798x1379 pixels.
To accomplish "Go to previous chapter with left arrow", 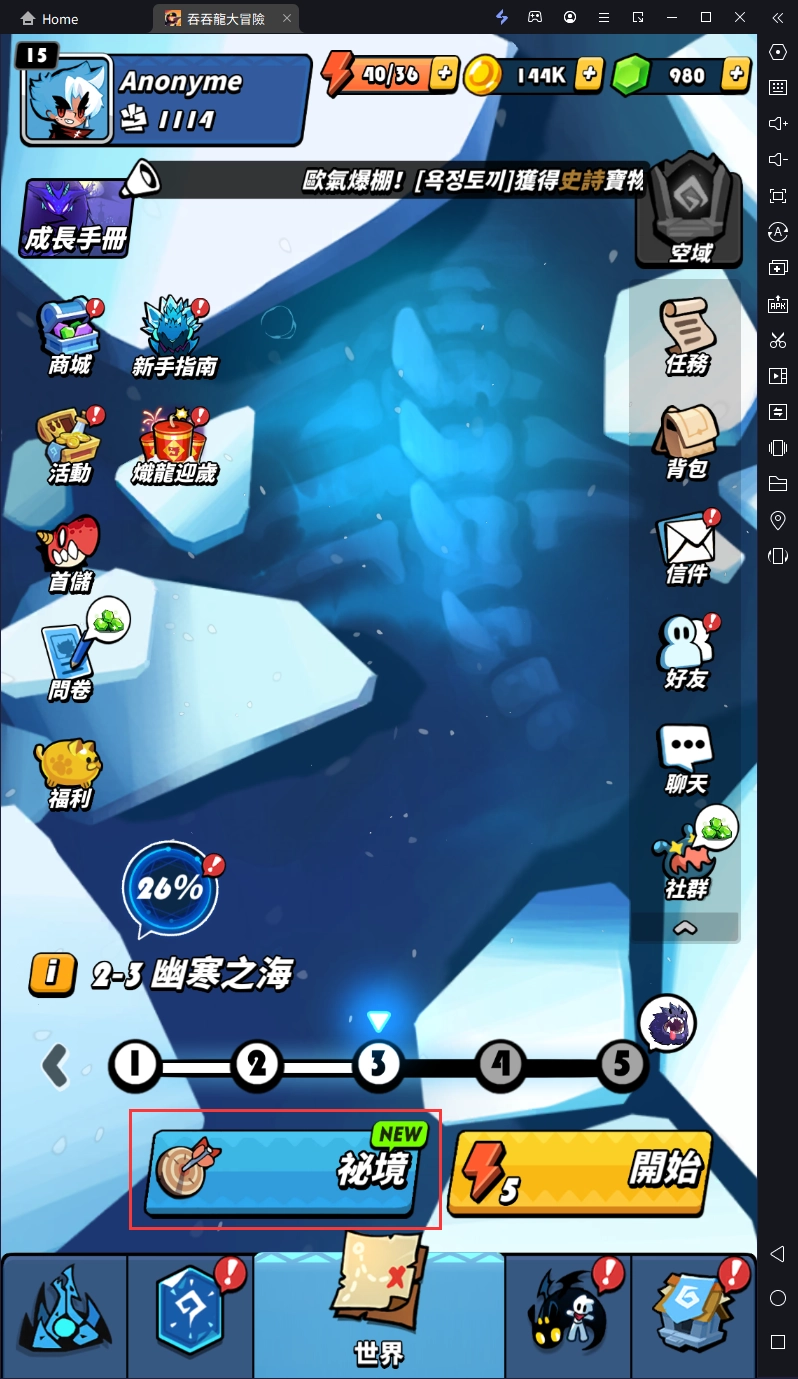I will coord(56,1065).
